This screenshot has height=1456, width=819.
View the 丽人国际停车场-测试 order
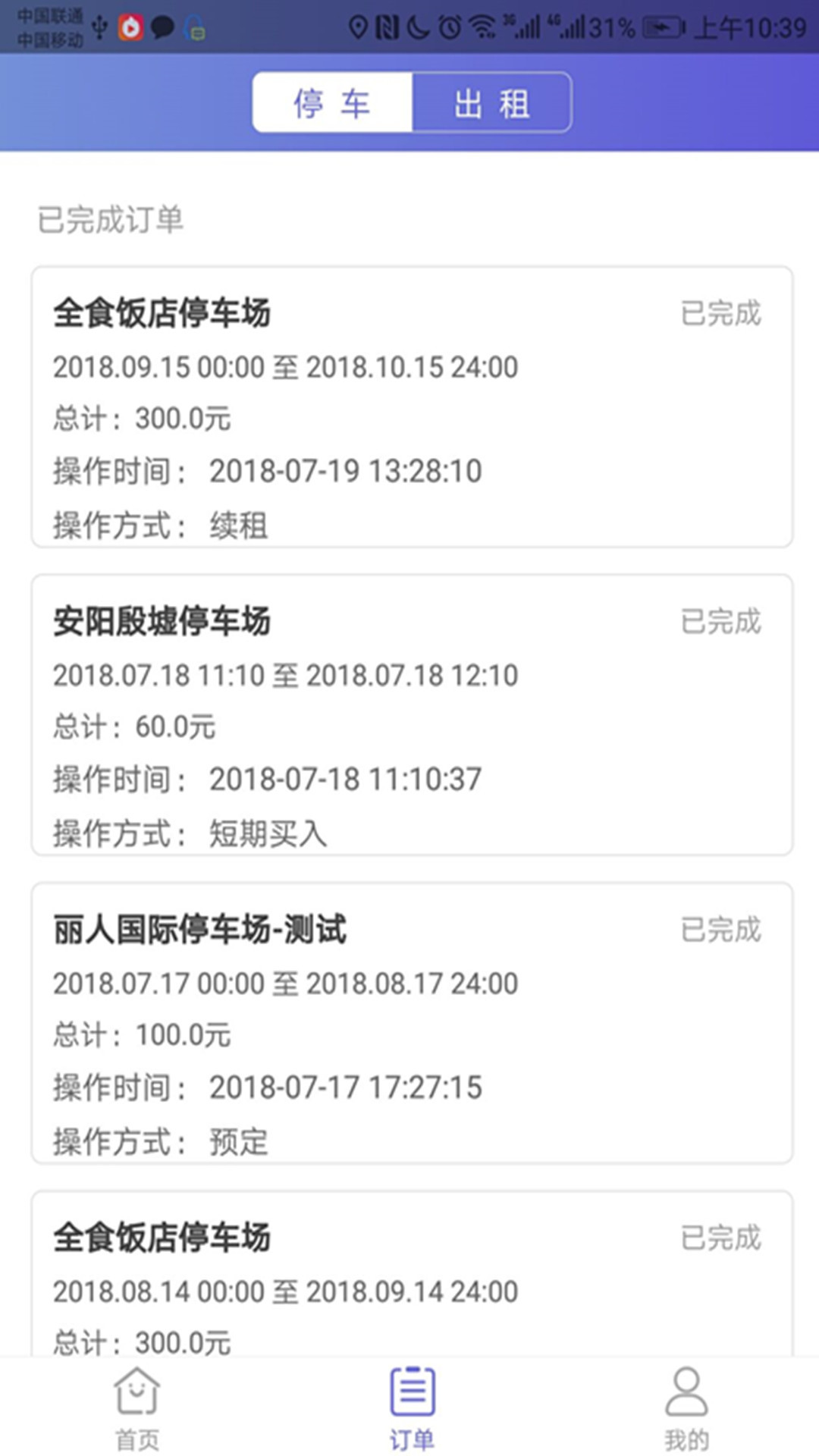point(412,1023)
